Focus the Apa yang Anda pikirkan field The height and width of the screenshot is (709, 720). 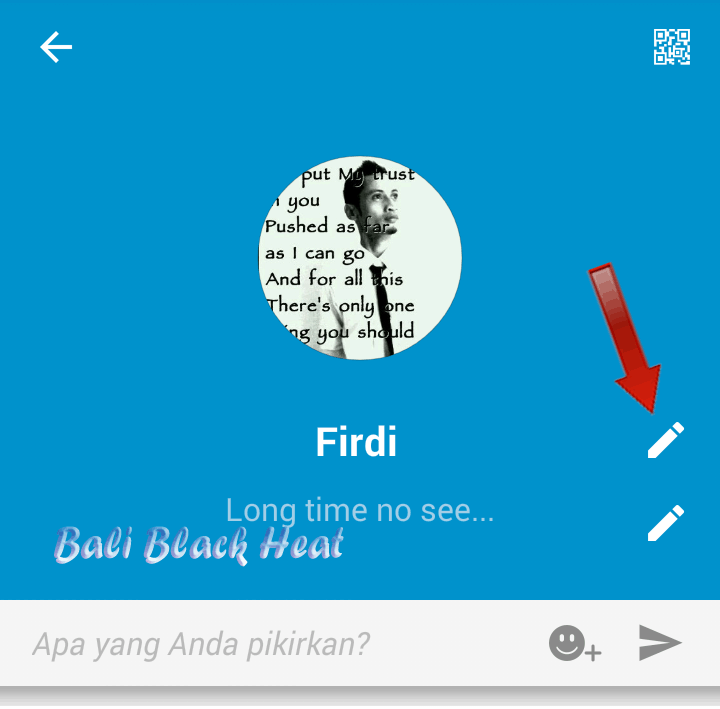(x=270, y=643)
